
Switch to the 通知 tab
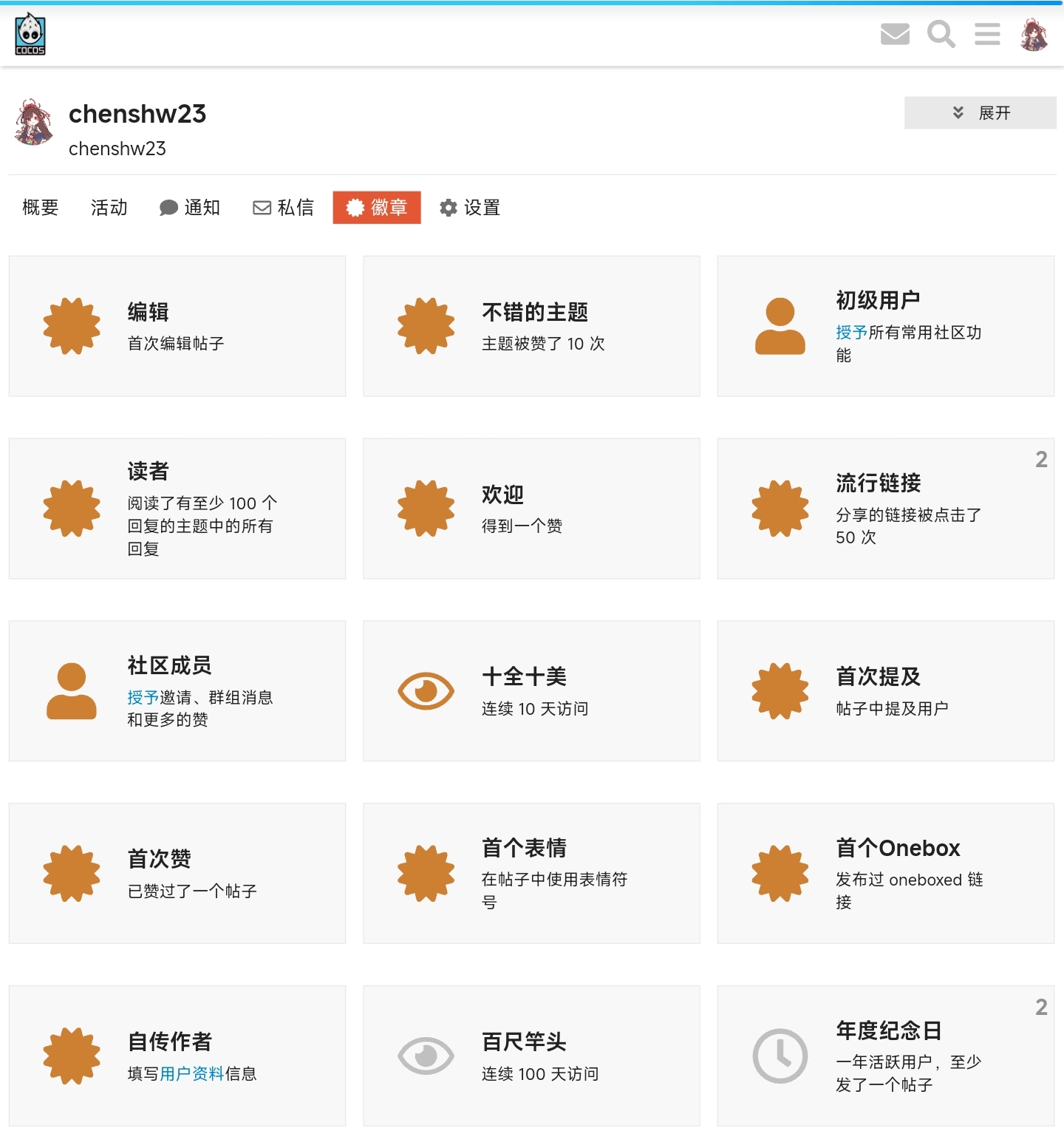[190, 208]
